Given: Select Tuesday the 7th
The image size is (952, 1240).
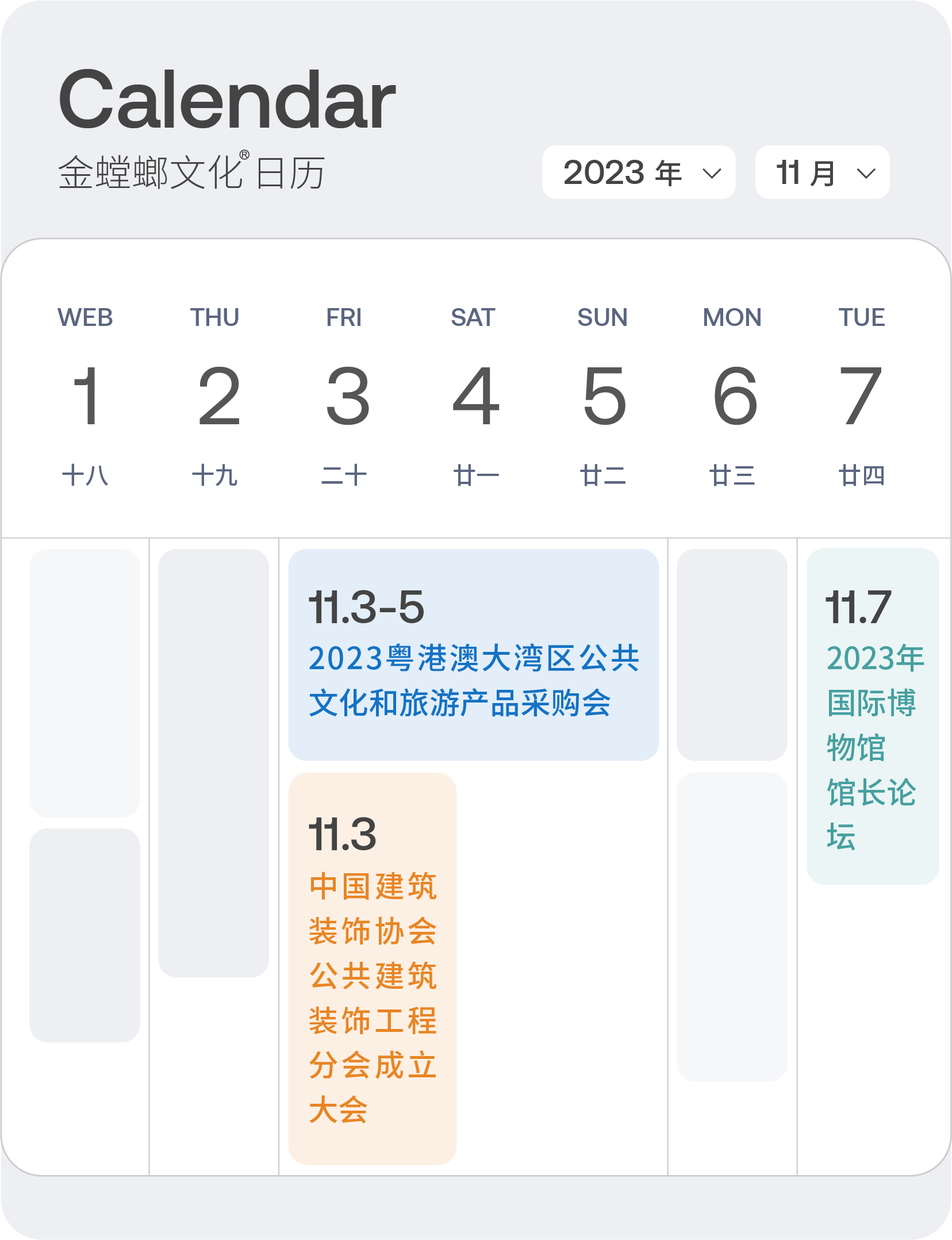Looking at the screenshot, I should (861, 397).
